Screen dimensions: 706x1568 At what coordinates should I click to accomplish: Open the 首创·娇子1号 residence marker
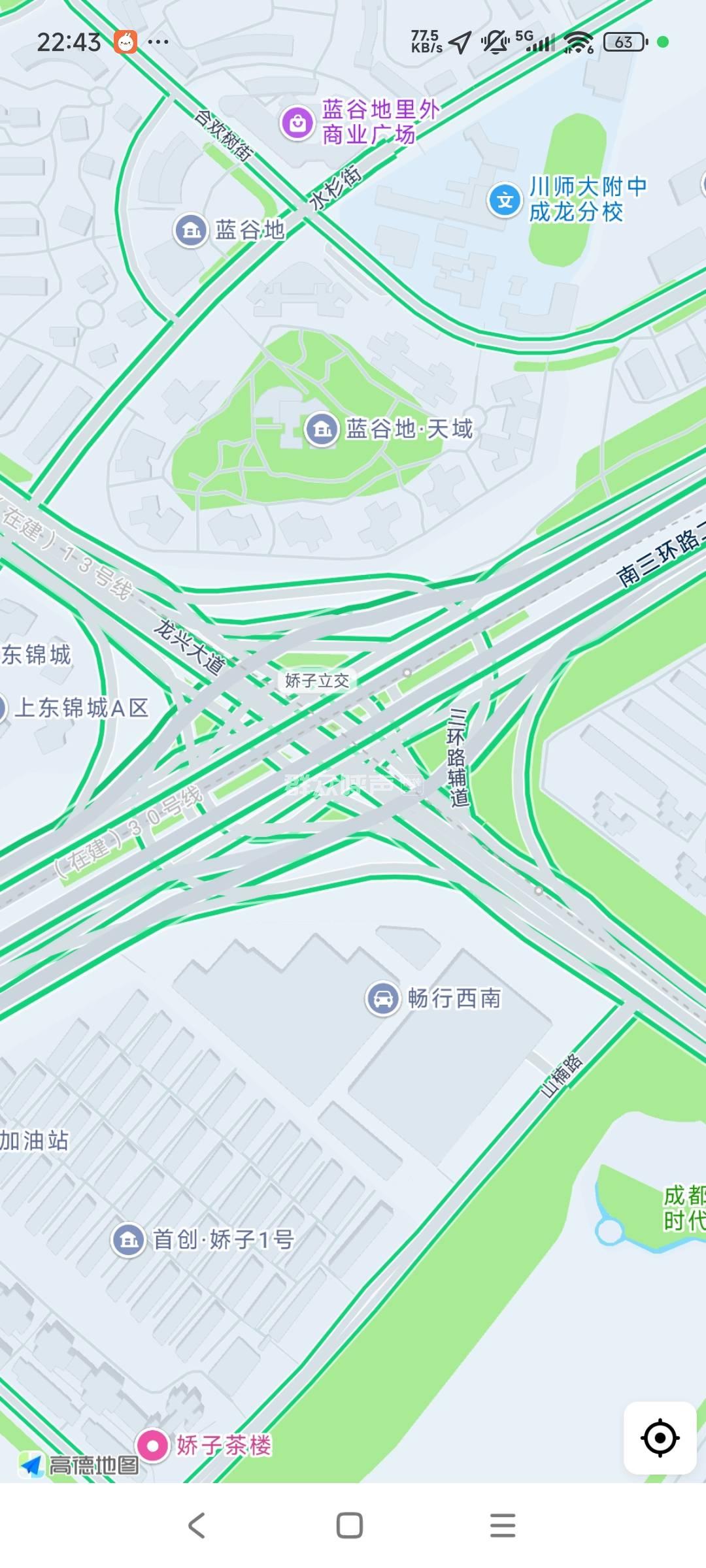(129, 1239)
